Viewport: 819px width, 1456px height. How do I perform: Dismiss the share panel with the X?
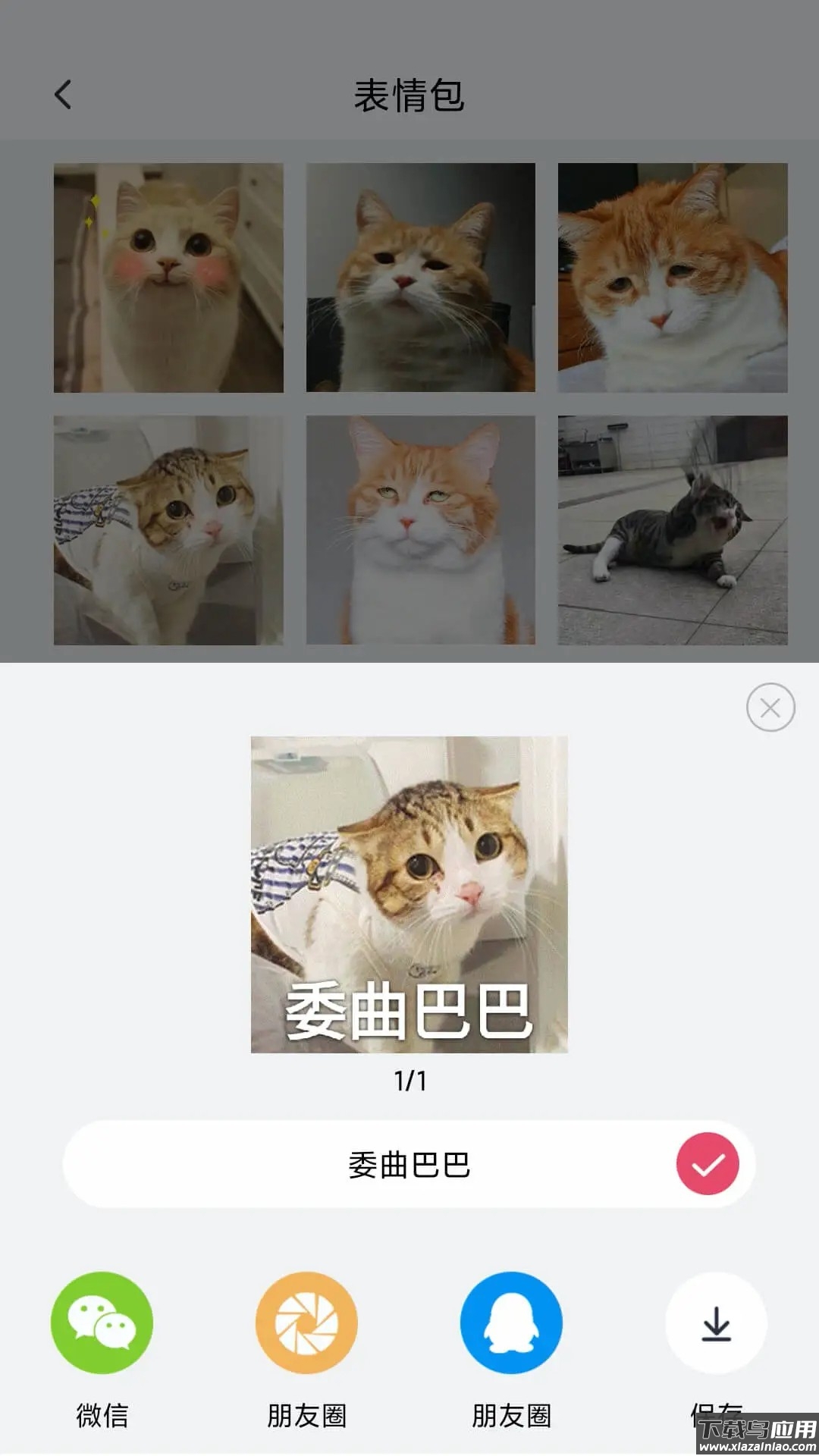771,706
